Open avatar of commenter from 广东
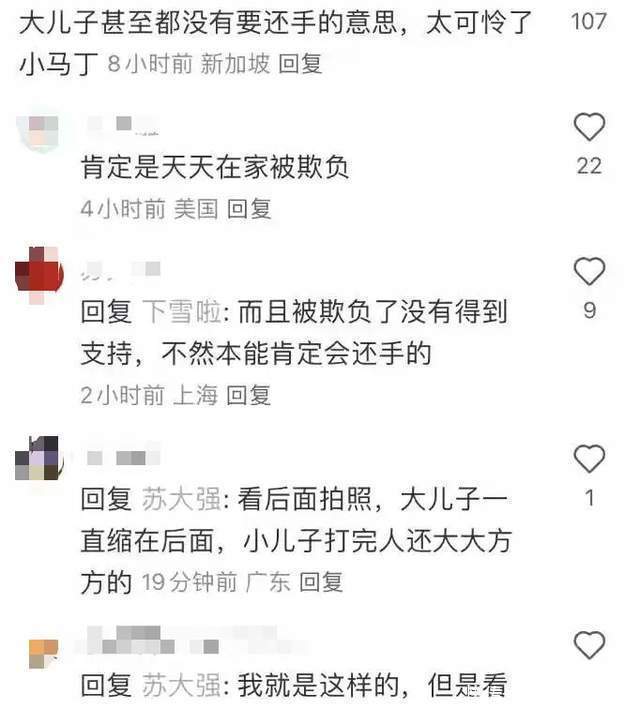 click(40, 460)
